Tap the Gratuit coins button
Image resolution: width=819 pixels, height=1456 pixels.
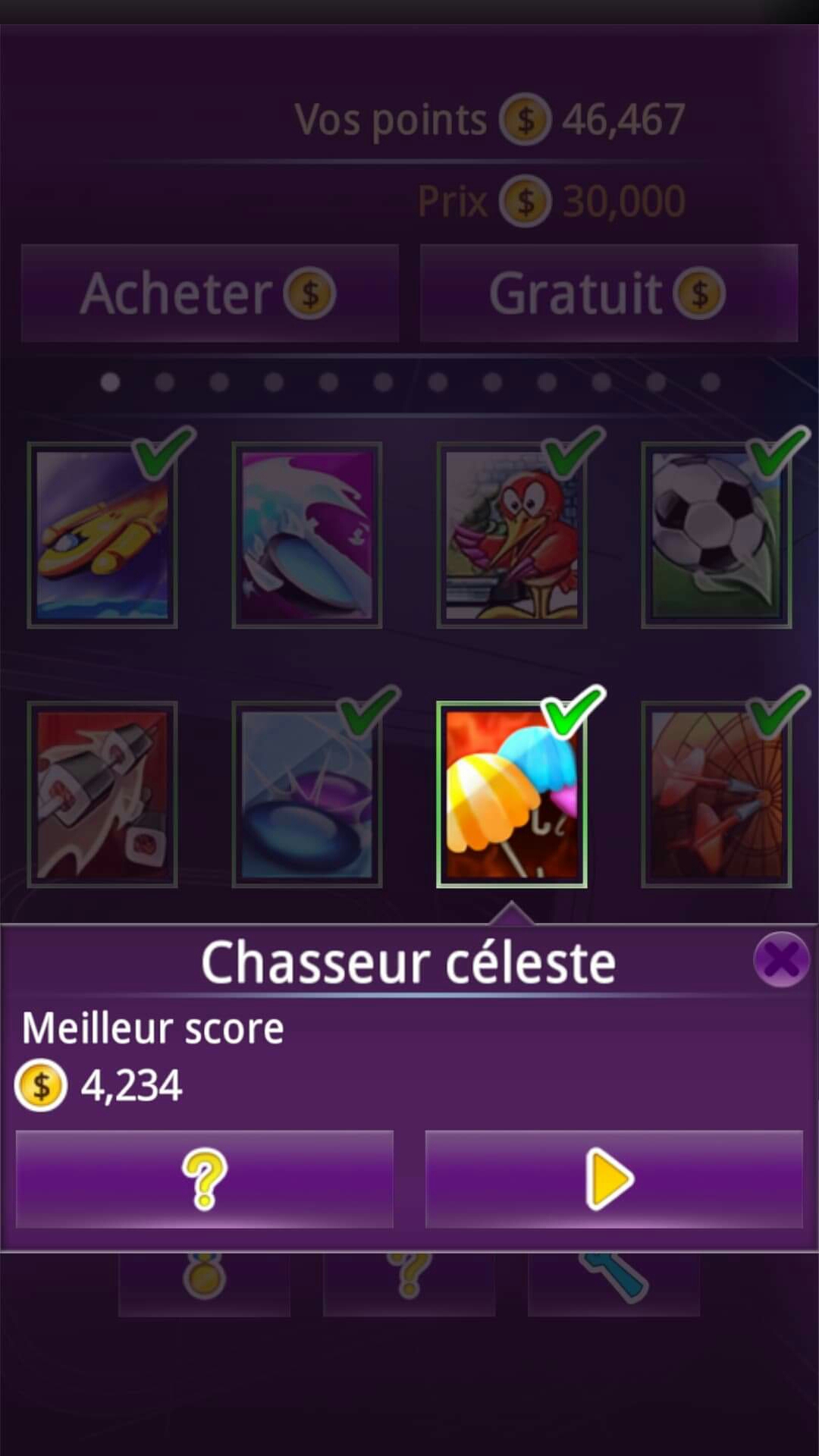(x=608, y=293)
